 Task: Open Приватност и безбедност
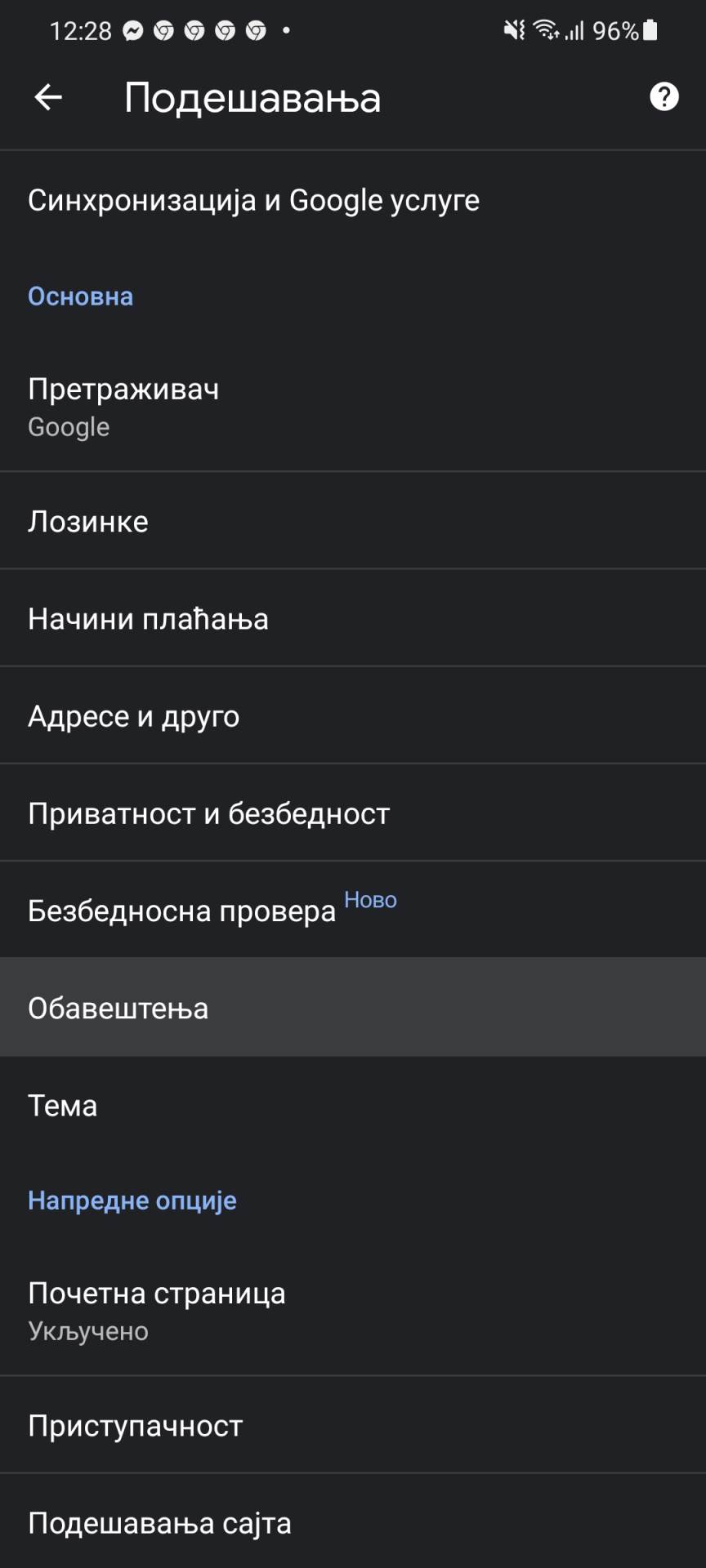click(x=208, y=813)
